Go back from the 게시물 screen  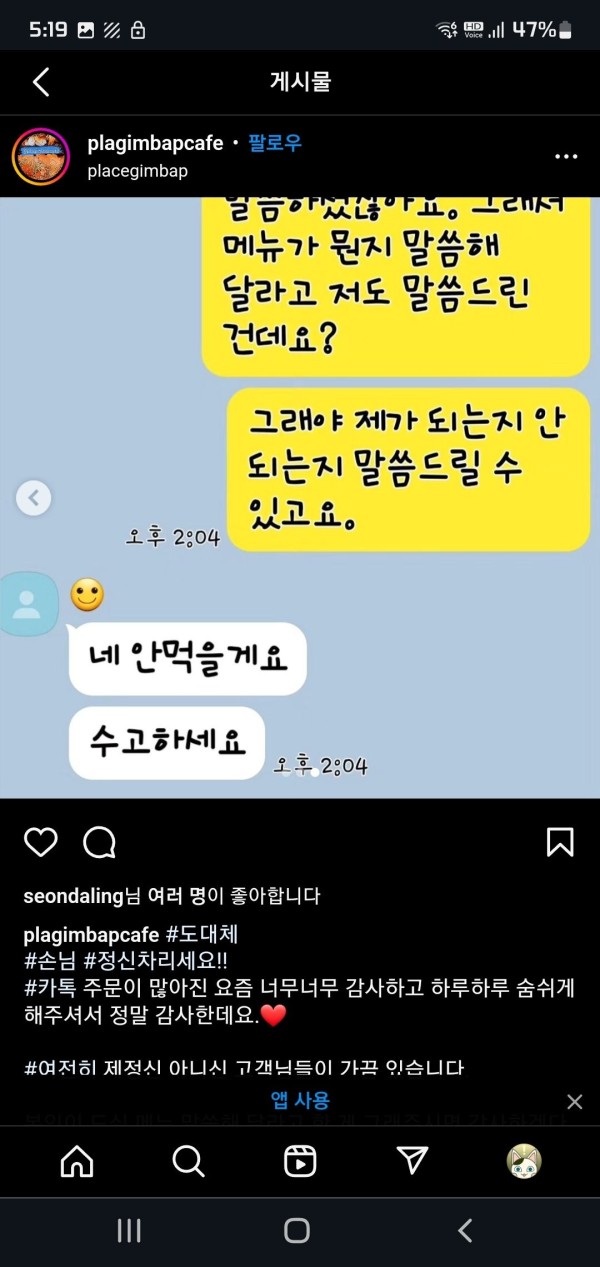pyautogui.click(x=41, y=82)
